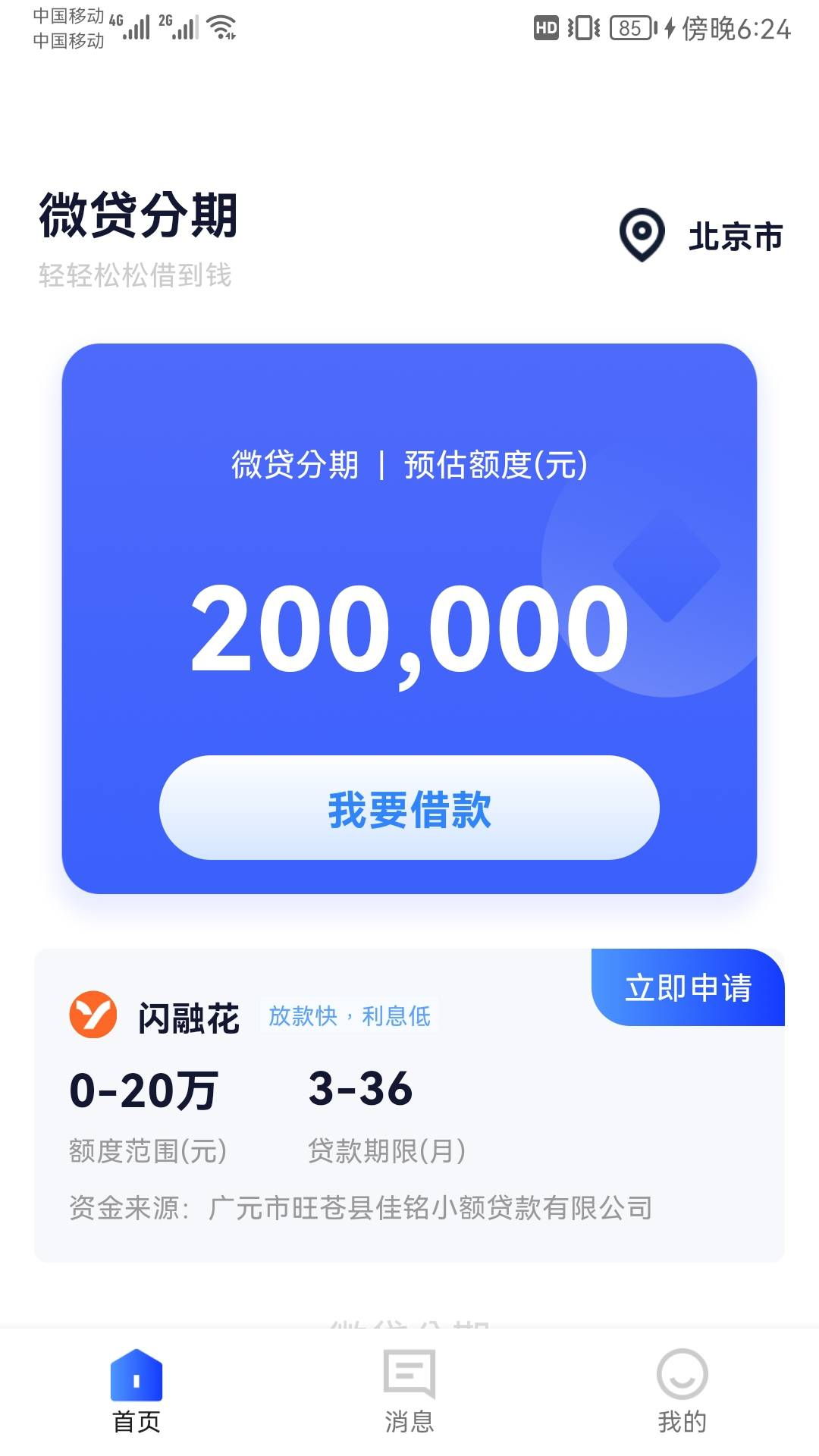819x1456 pixels.
Task: Tap the 我要借款 button
Action: (409, 808)
